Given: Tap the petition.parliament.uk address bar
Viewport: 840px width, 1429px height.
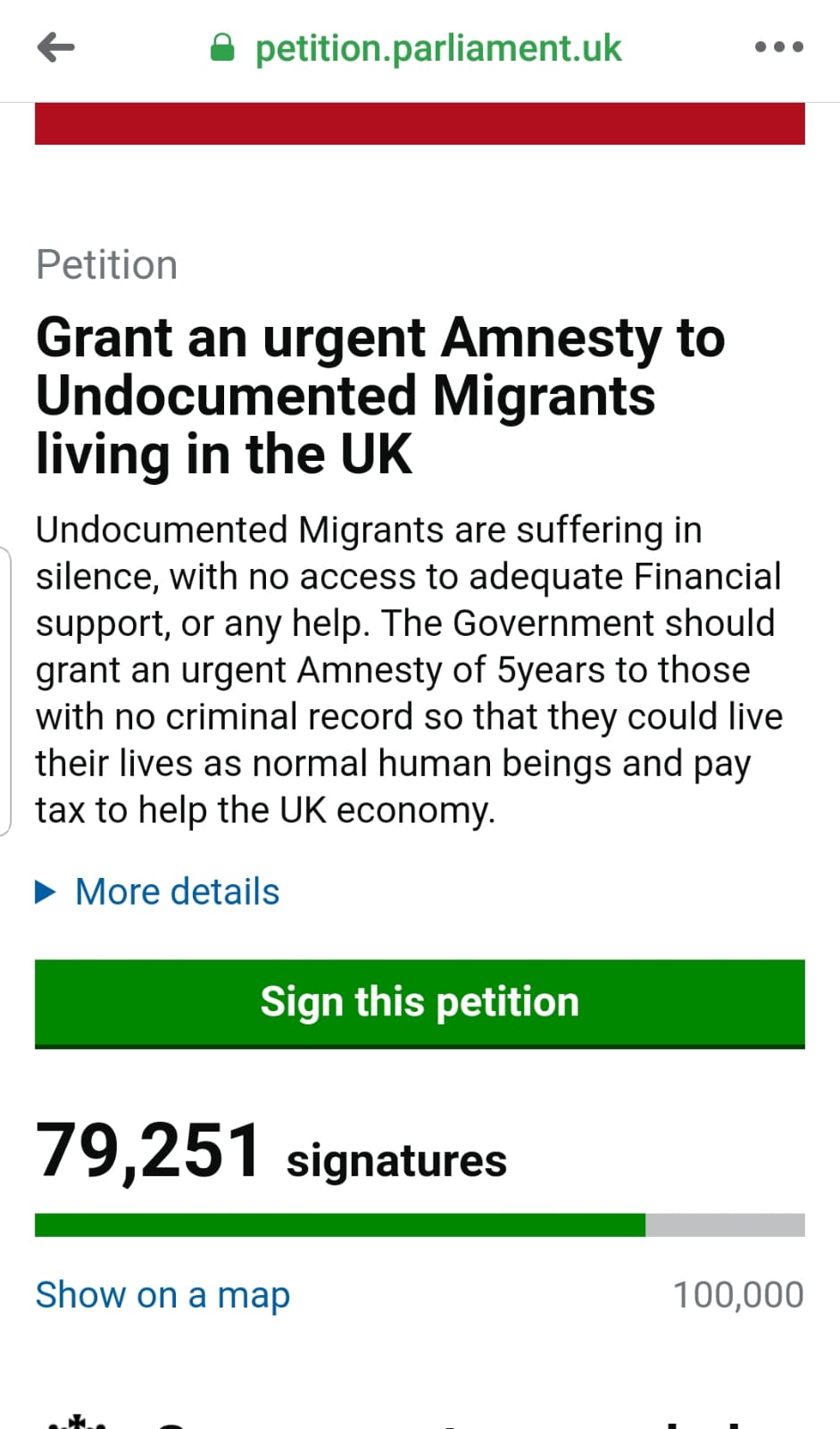Looking at the screenshot, I should tap(437, 48).
